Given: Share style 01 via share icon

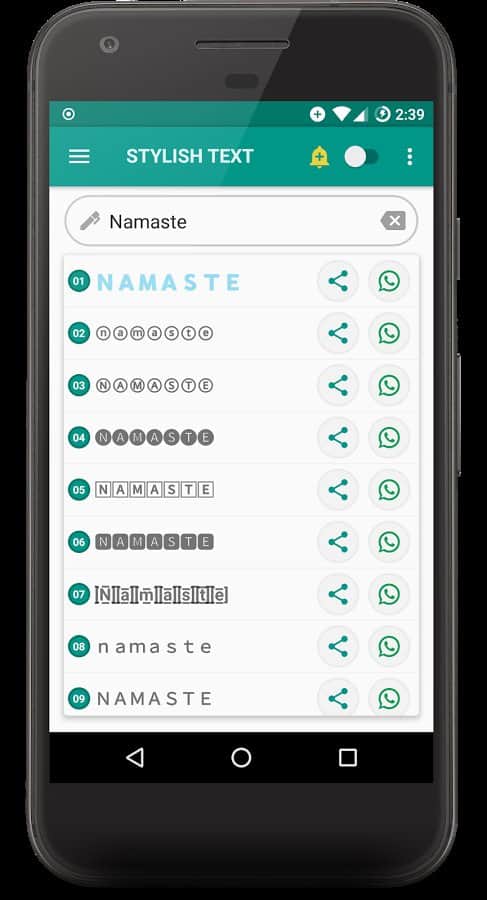Looking at the screenshot, I should (x=338, y=281).
